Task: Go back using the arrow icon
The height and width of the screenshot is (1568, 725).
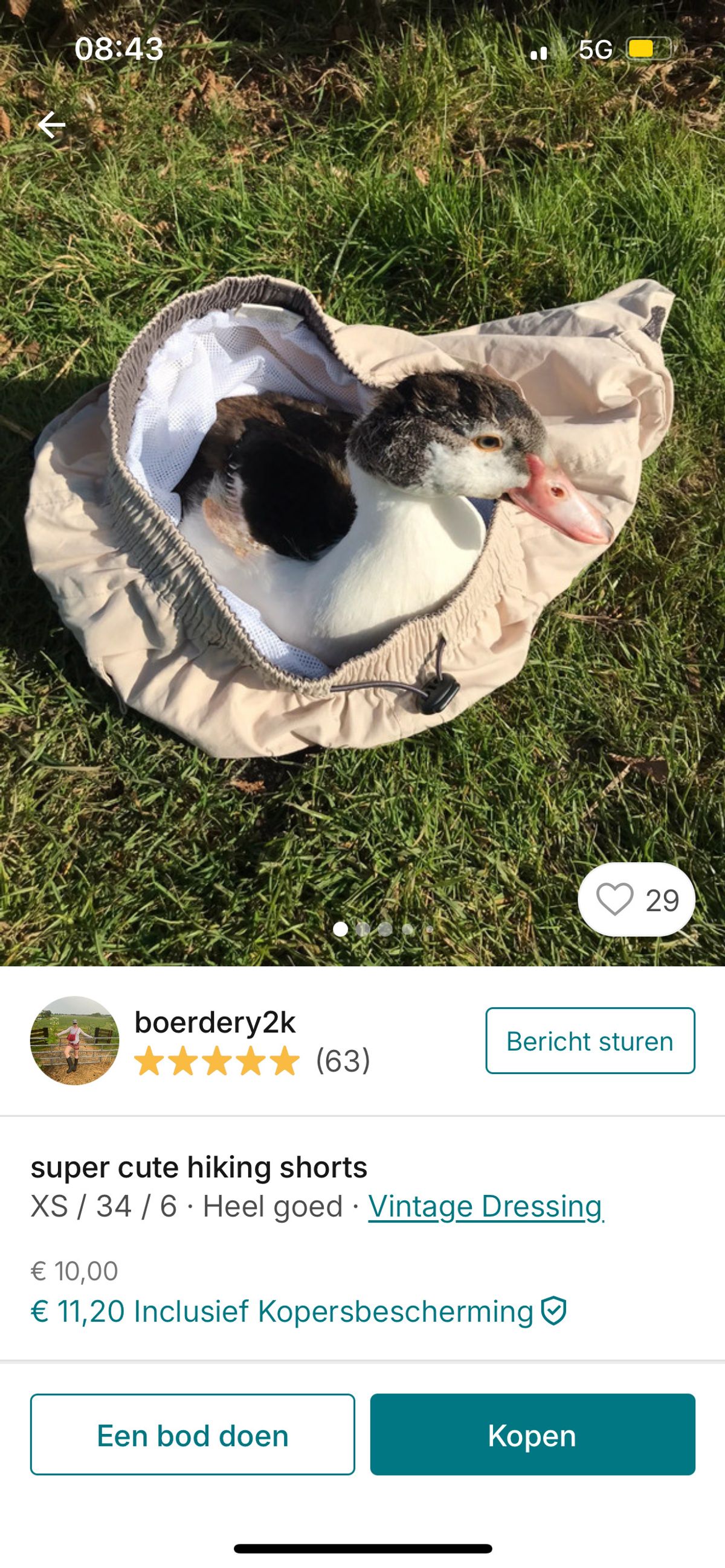Action: (x=51, y=125)
